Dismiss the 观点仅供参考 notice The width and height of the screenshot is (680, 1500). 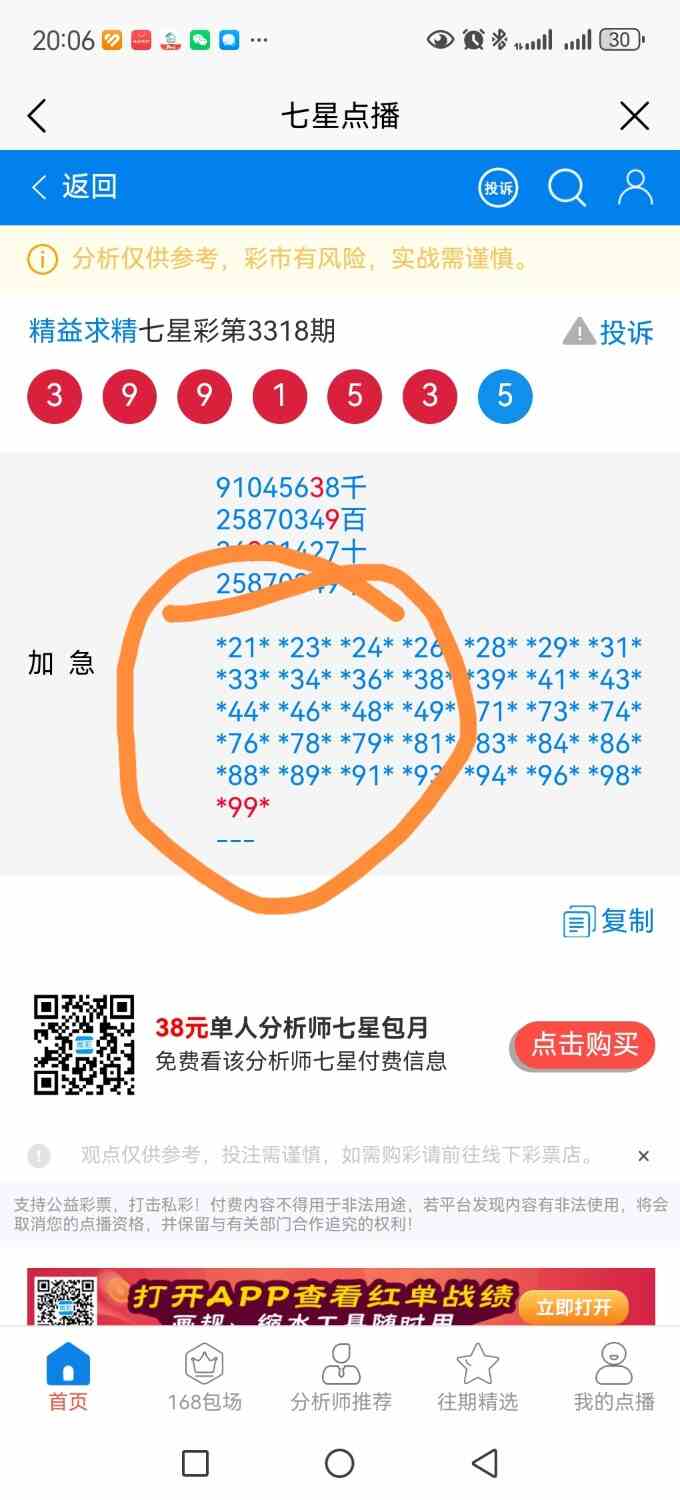pyautogui.click(x=643, y=1156)
